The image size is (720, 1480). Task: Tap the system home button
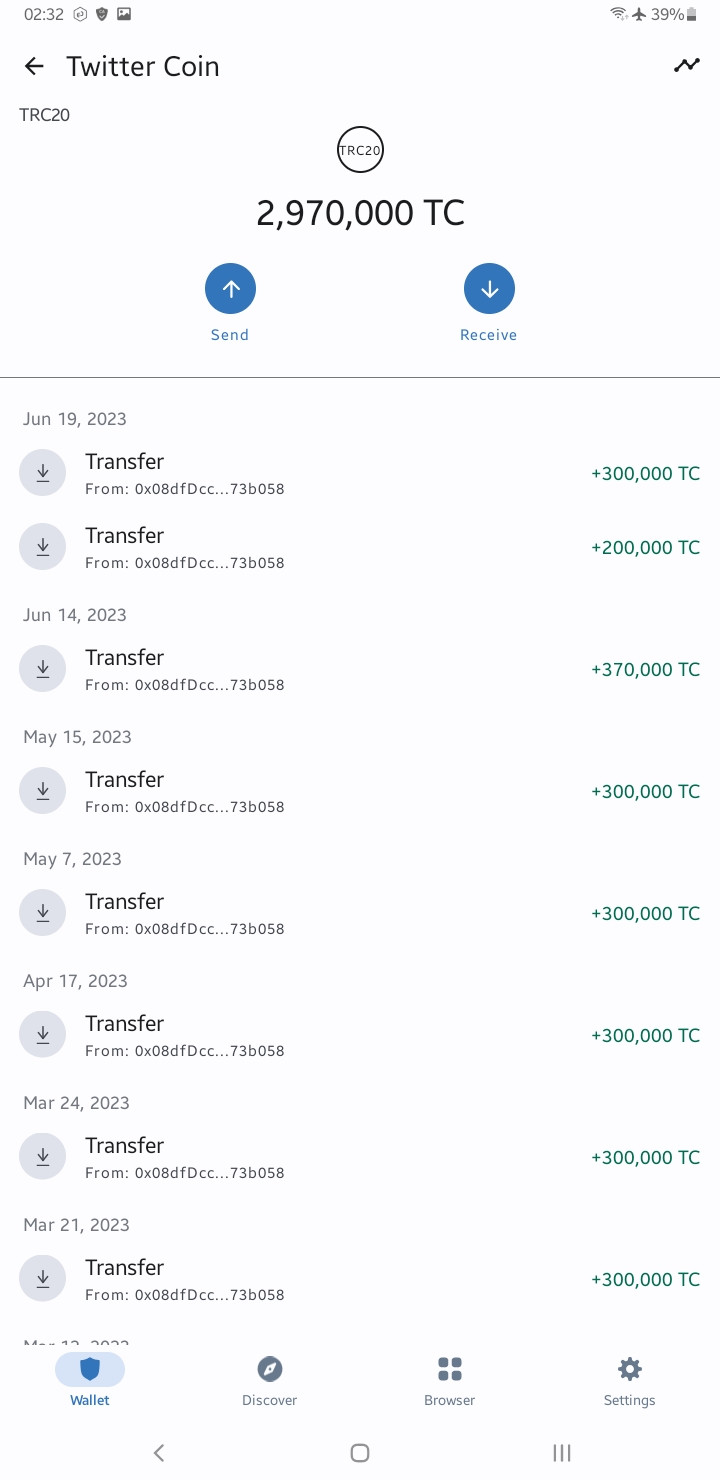[x=360, y=1453]
